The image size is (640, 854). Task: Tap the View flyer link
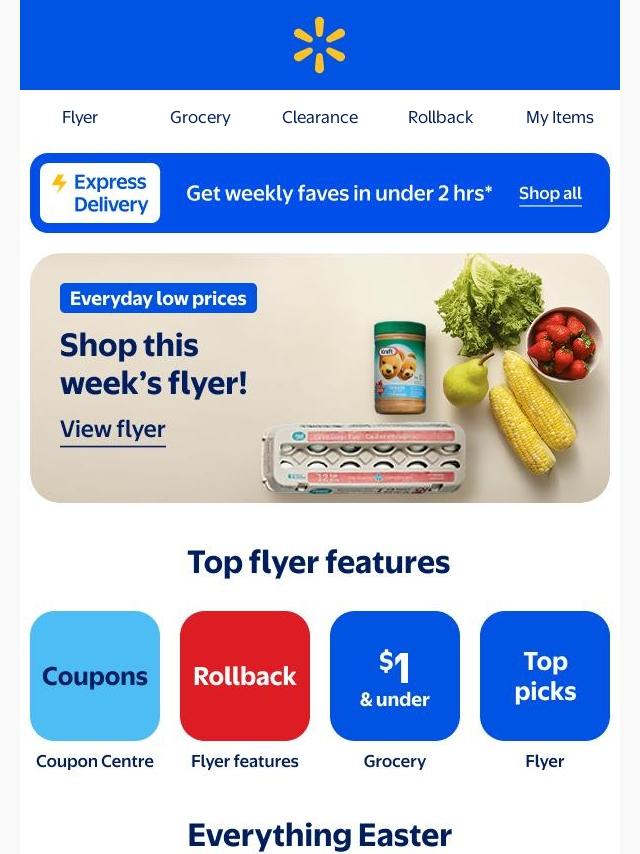[113, 430]
